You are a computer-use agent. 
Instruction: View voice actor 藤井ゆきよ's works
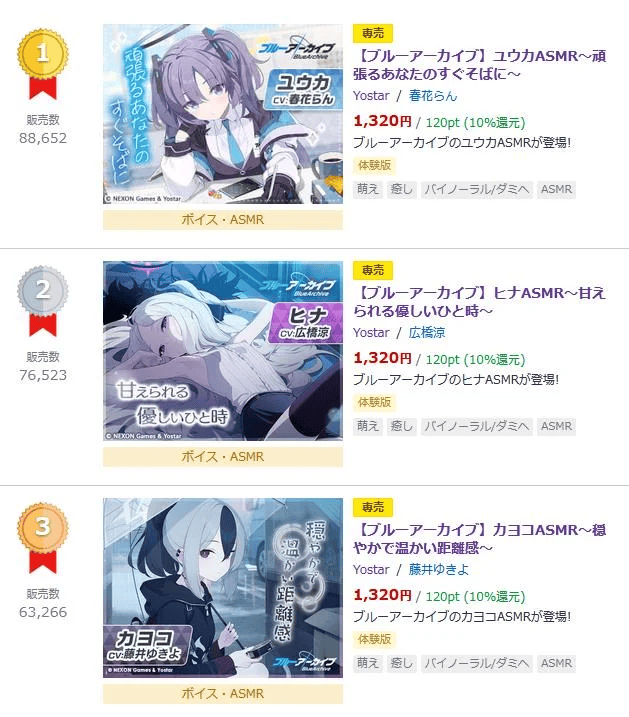pos(438,570)
